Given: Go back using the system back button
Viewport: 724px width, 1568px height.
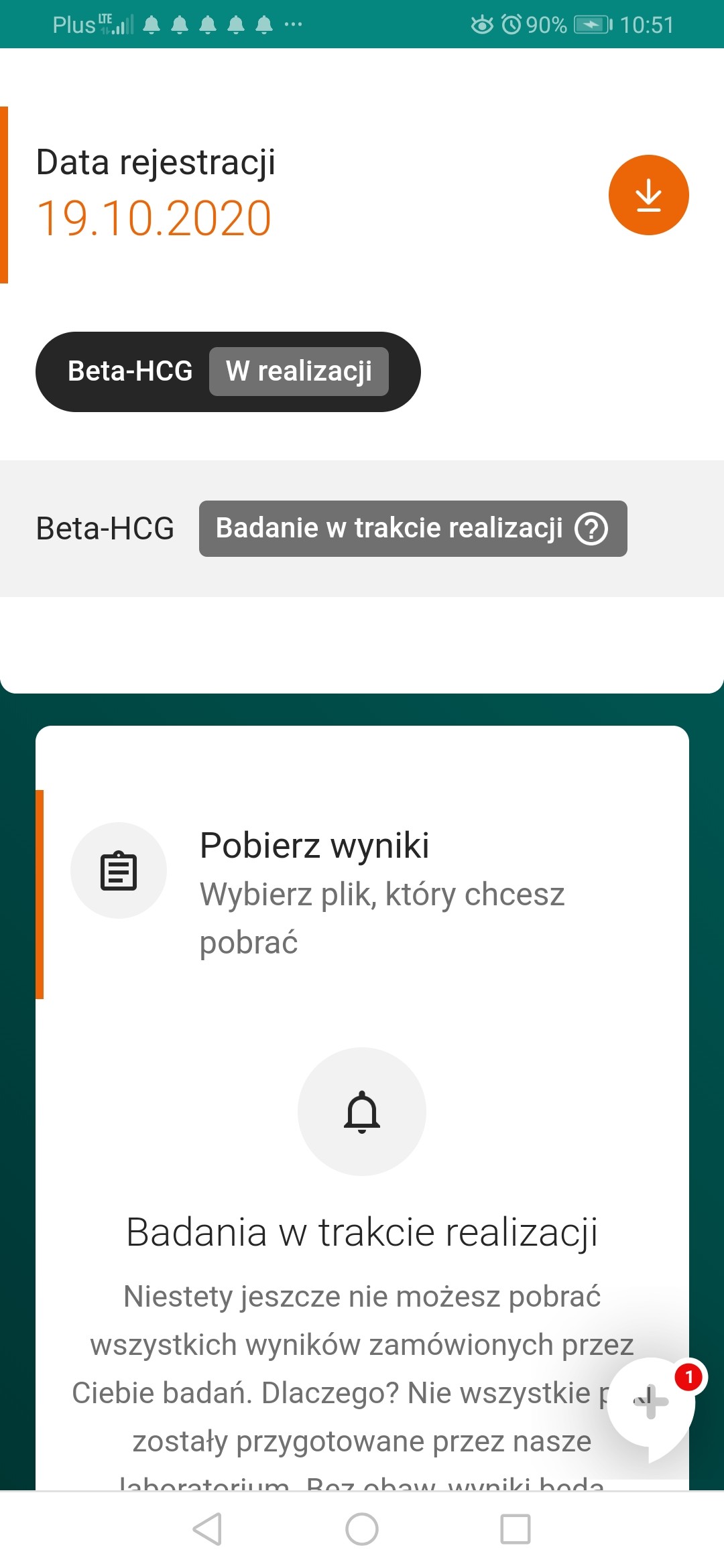Looking at the screenshot, I should (x=207, y=1529).
